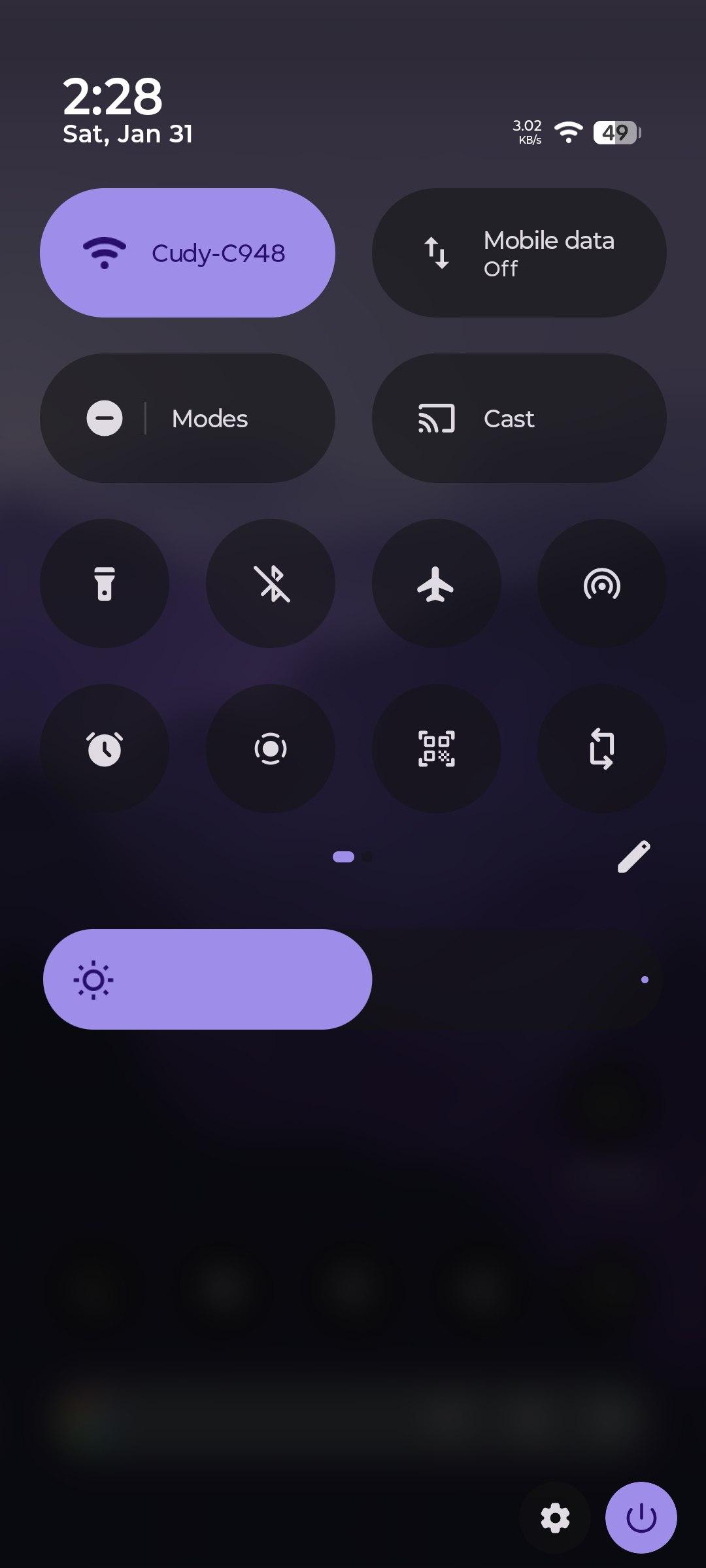Turn on the hotspot
This screenshot has height=1568, width=706.
[x=601, y=583]
